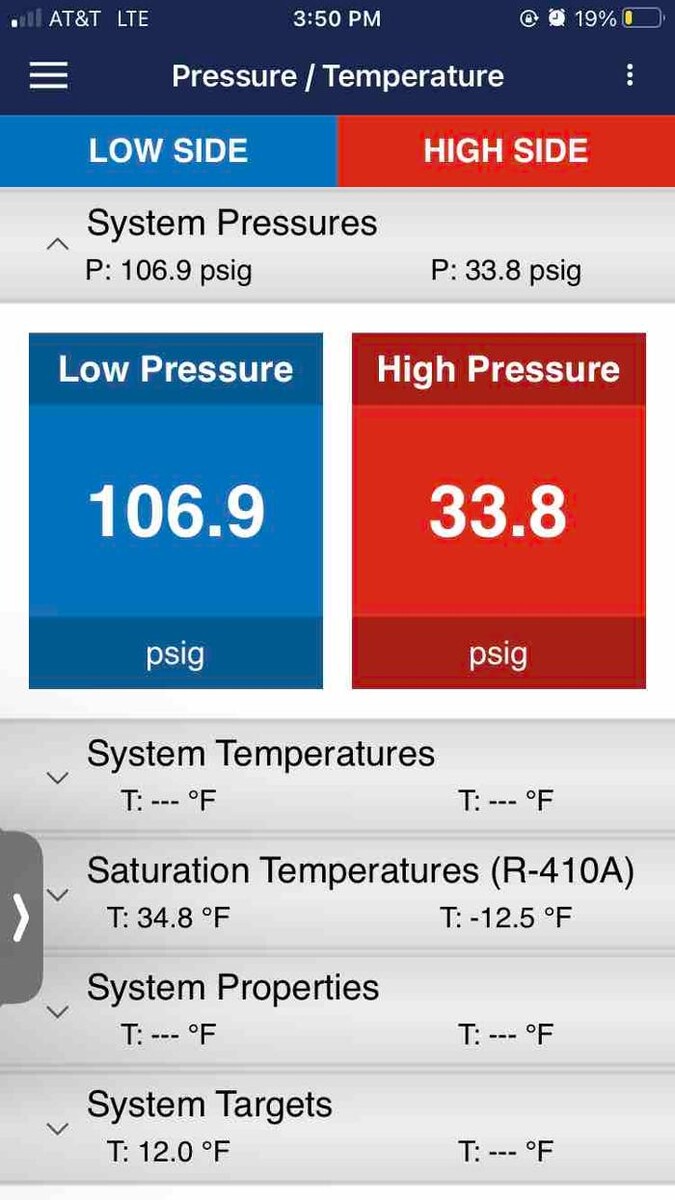Expand the System Temperatures section
This screenshot has height=1200, width=675.
(x=58, y=777)
